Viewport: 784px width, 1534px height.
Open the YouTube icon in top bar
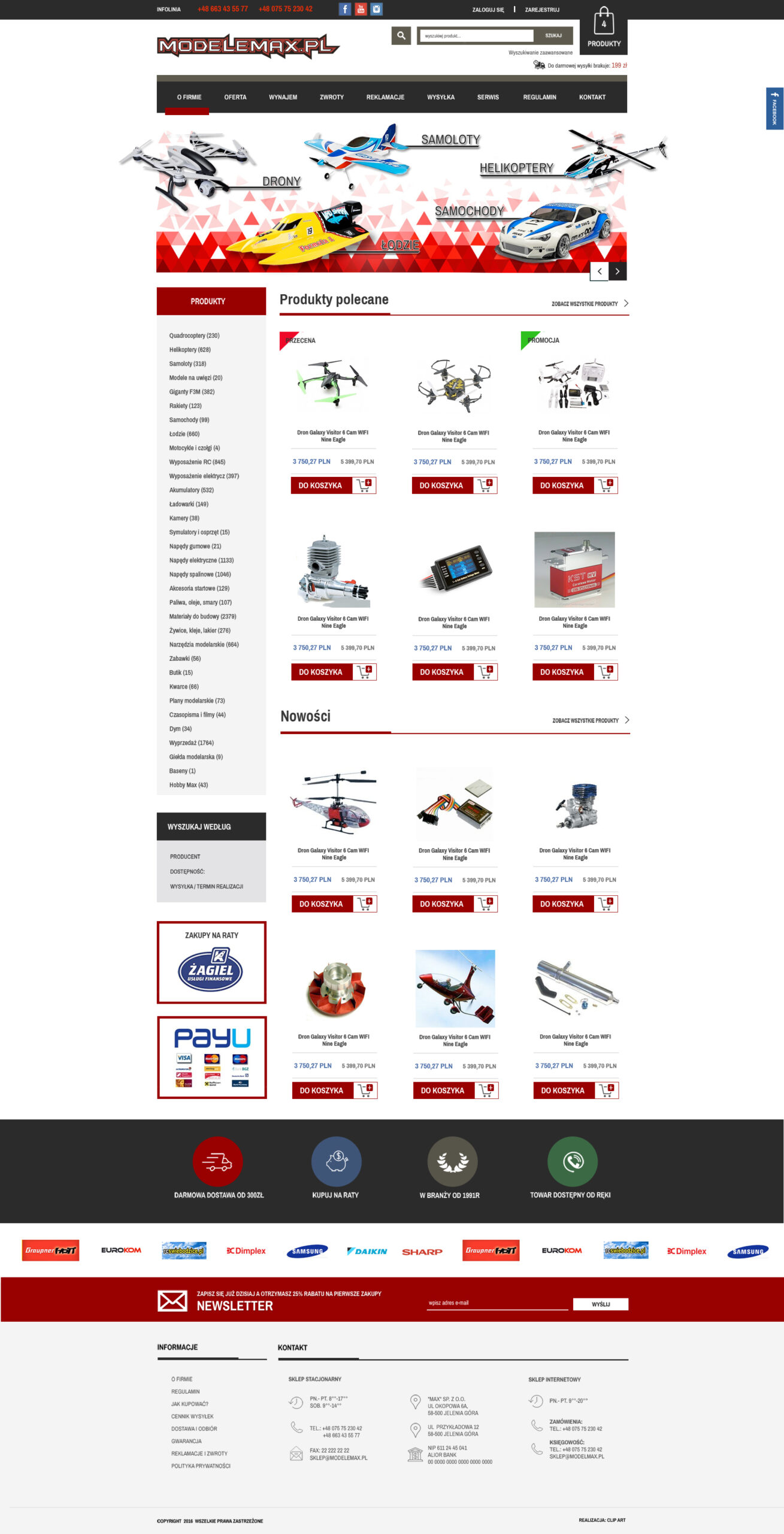(361, 9)
